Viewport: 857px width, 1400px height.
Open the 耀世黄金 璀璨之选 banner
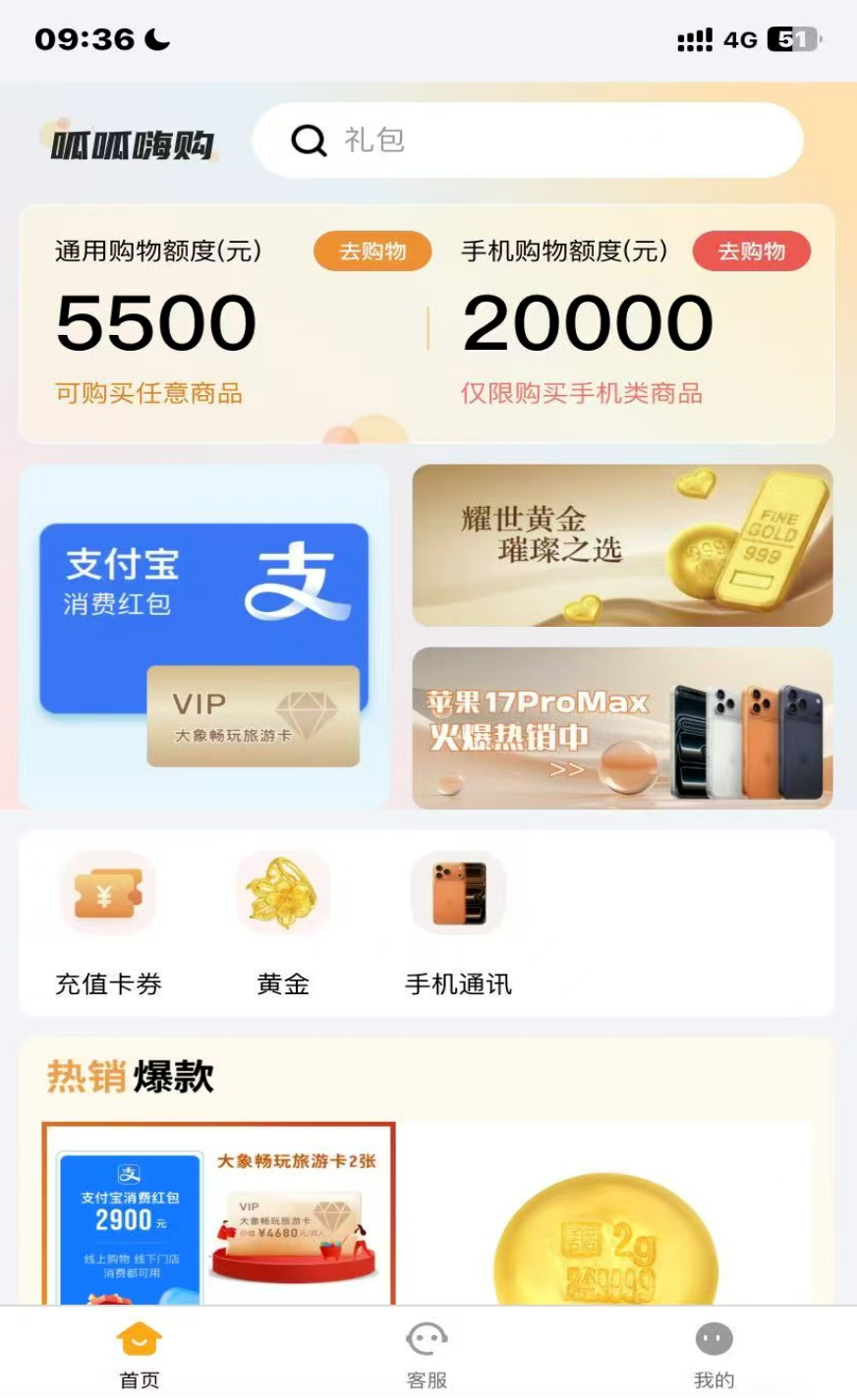pos(622,545)
